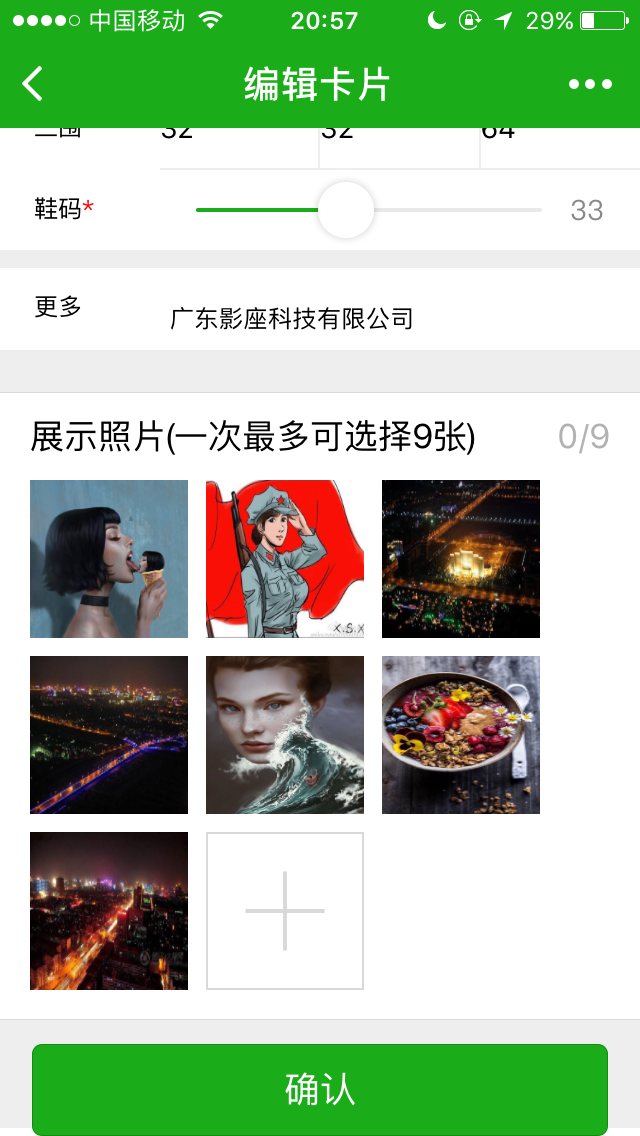Confirm the card with 确认 button

pos(320,1089)
